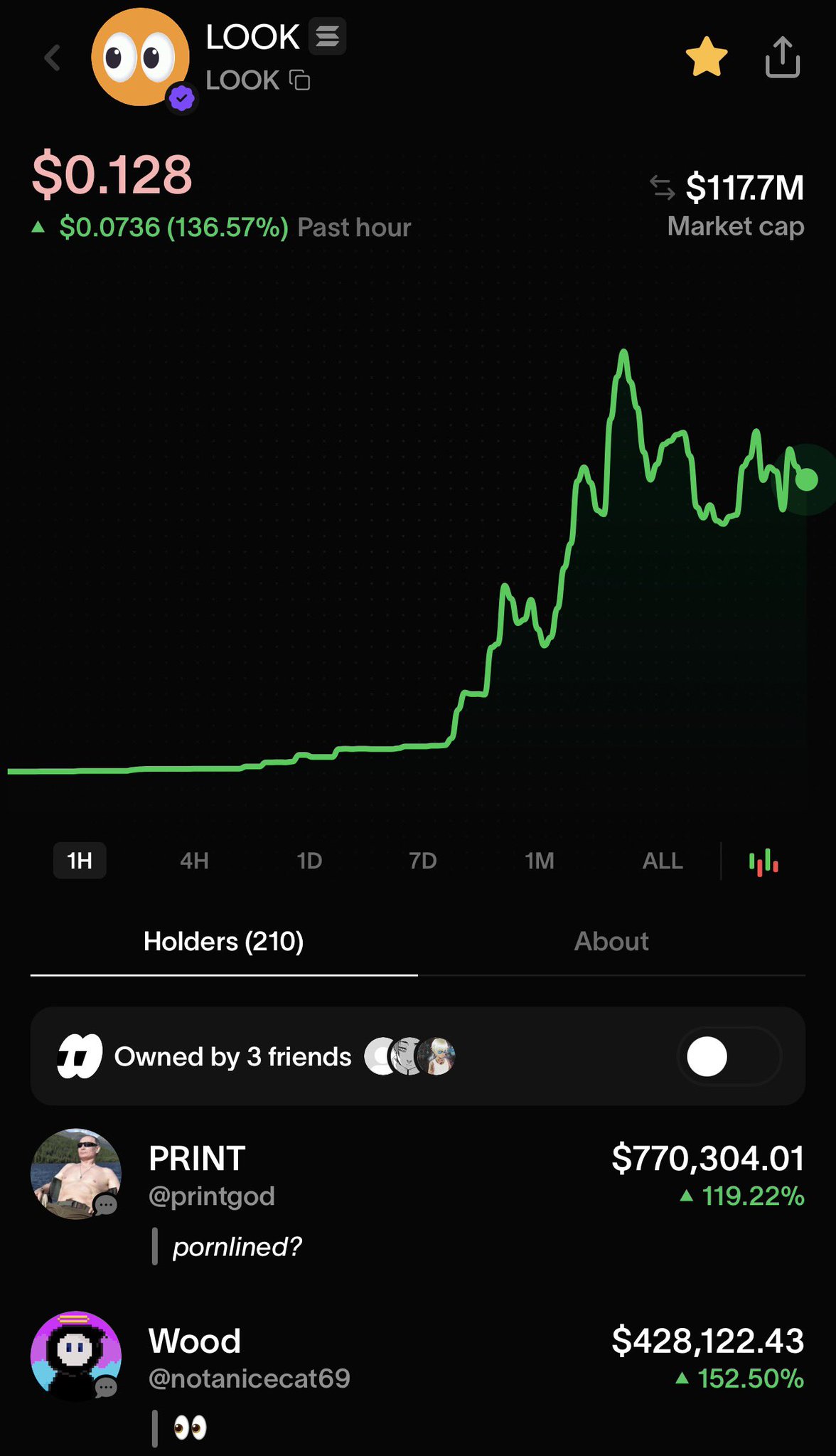Toggle market cap and price display

pos(662,188)
